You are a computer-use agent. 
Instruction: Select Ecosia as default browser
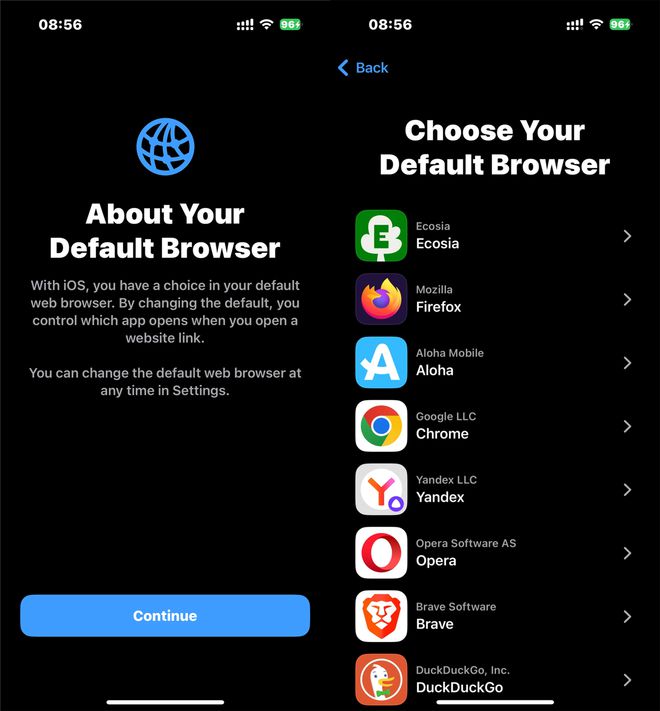[x=494, y=236]
